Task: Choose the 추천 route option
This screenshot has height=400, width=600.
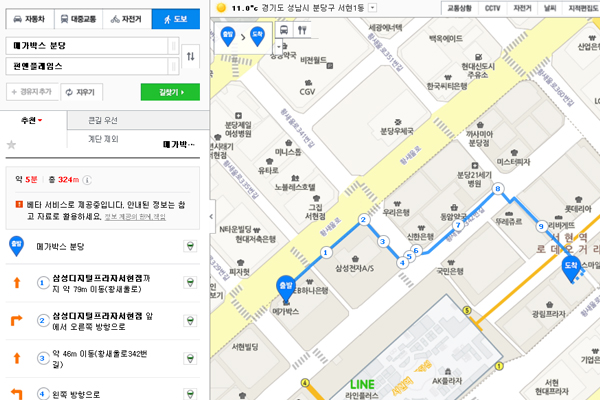Action: pos(32,121)
